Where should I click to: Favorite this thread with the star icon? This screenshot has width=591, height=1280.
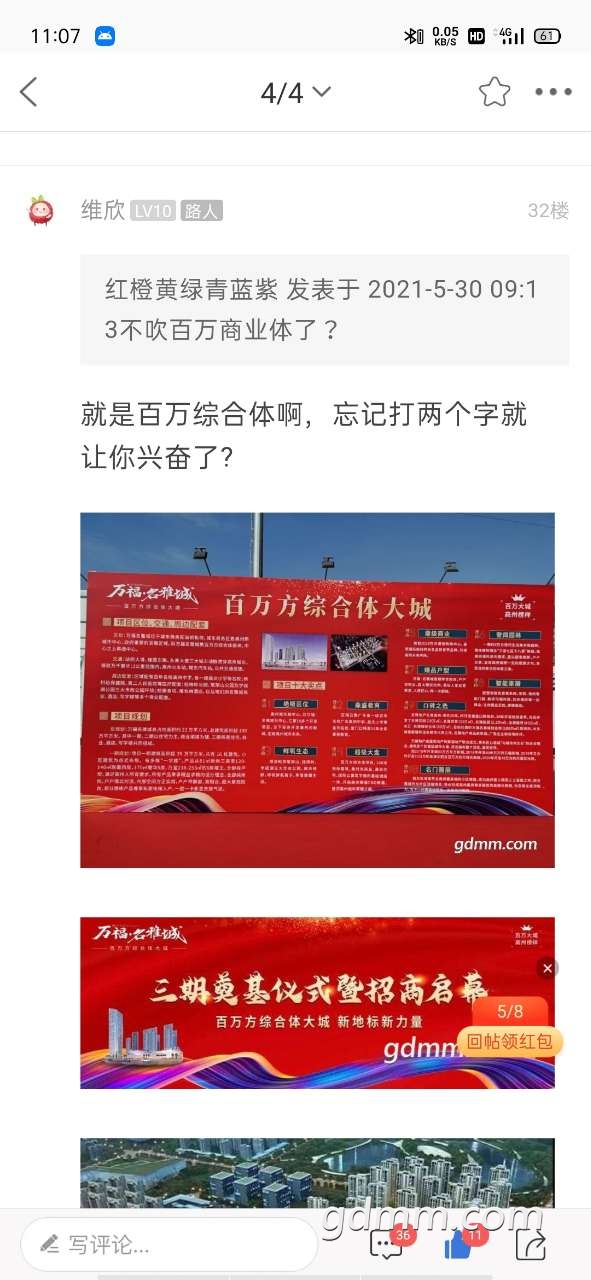494,93
